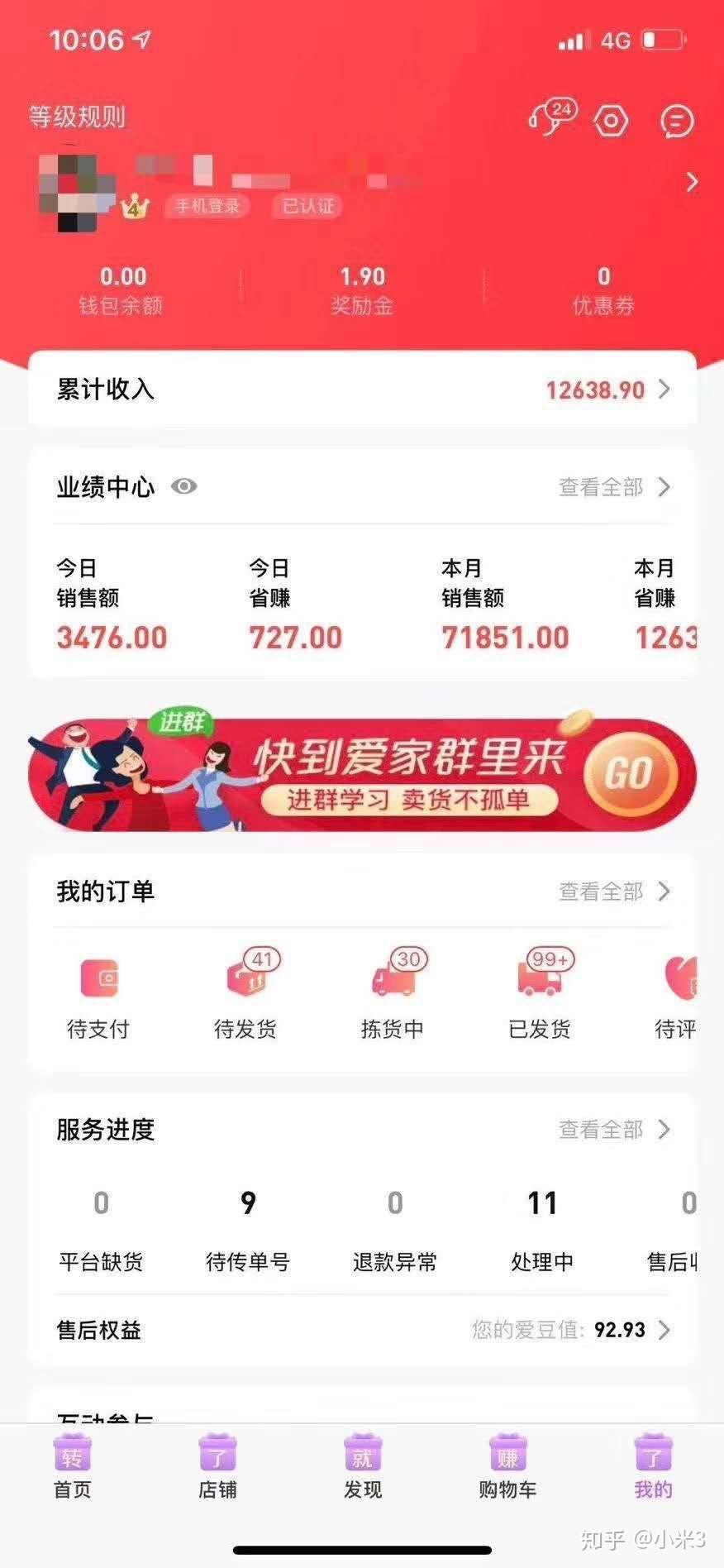Switch to the 首页 tab

72,1467
